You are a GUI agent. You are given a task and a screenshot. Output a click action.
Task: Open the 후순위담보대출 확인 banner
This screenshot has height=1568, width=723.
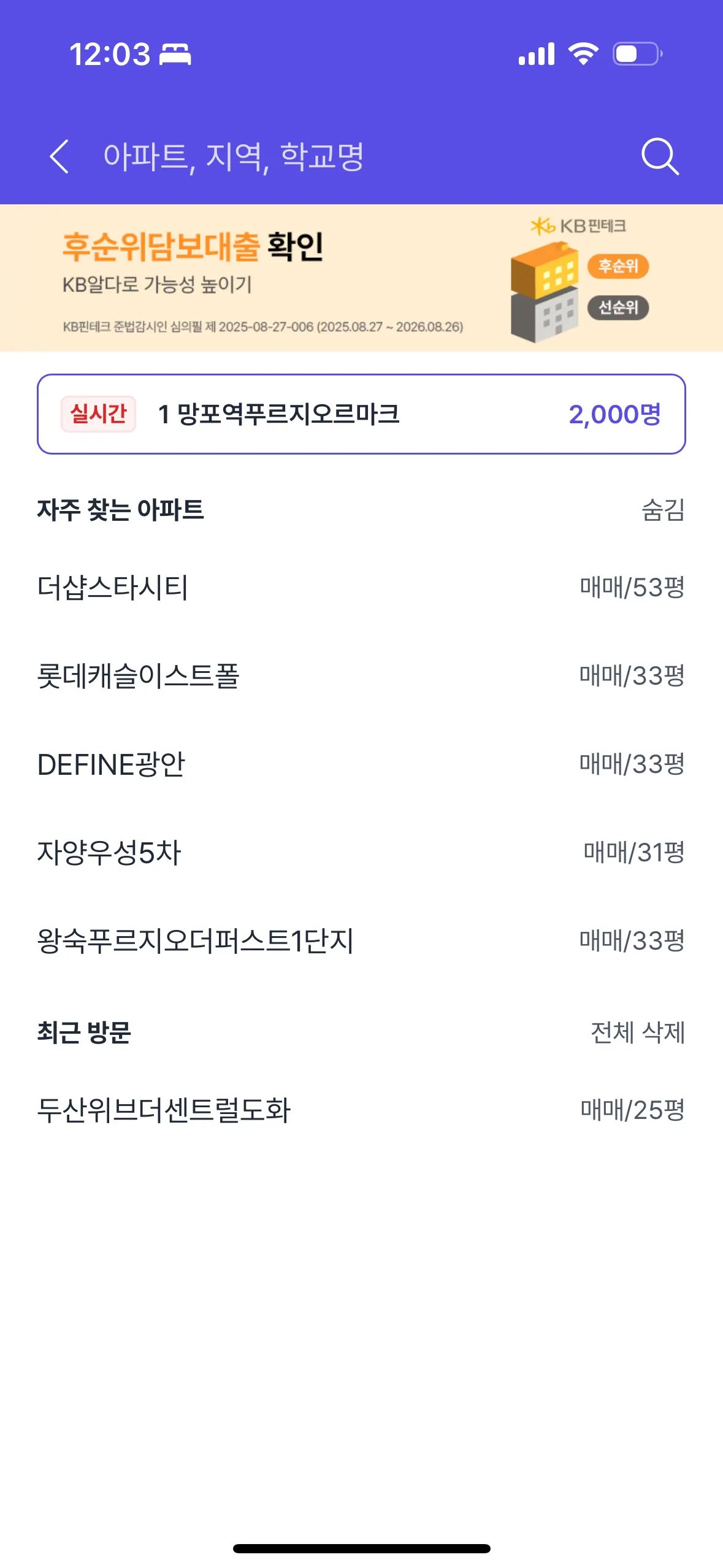pos(361,278)
